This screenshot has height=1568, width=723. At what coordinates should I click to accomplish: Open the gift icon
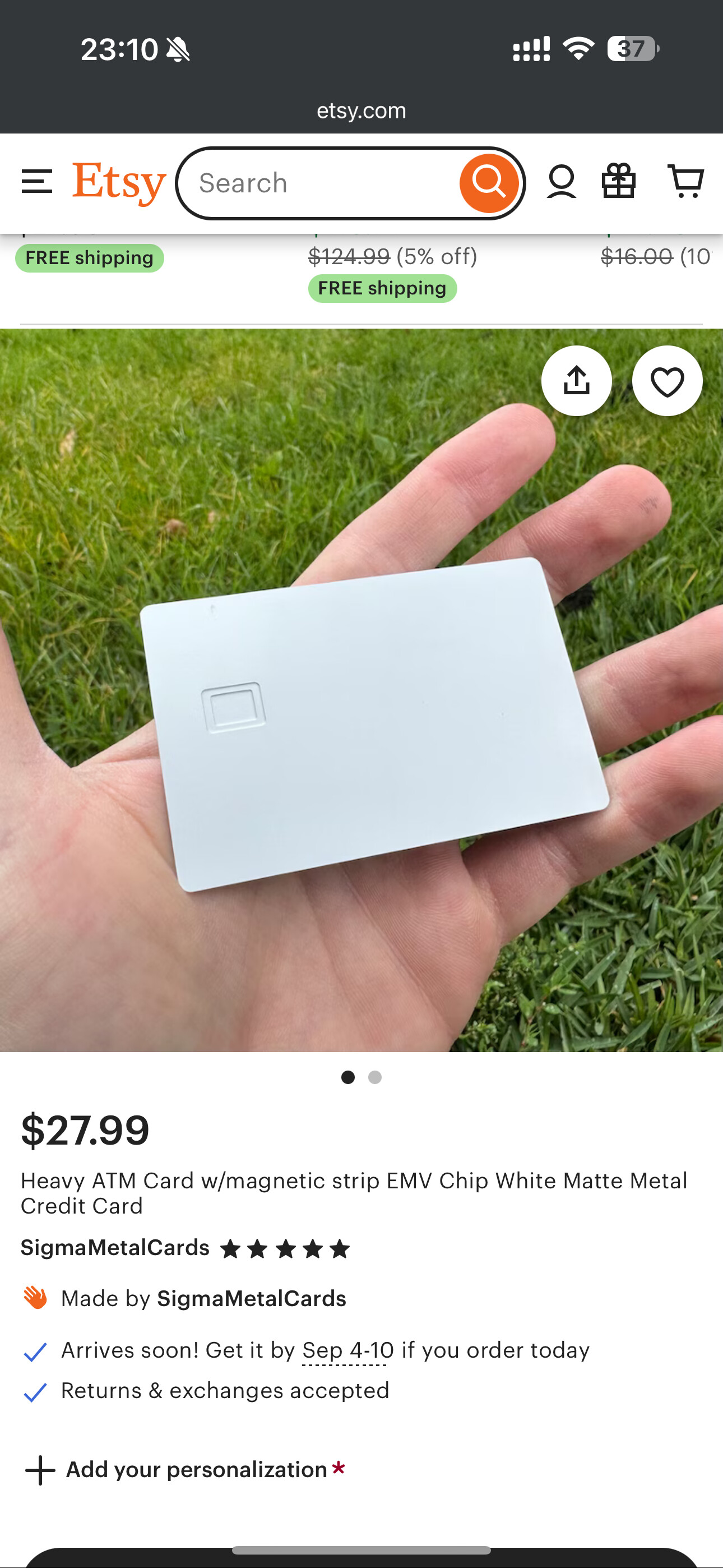(x=618, y=181)
